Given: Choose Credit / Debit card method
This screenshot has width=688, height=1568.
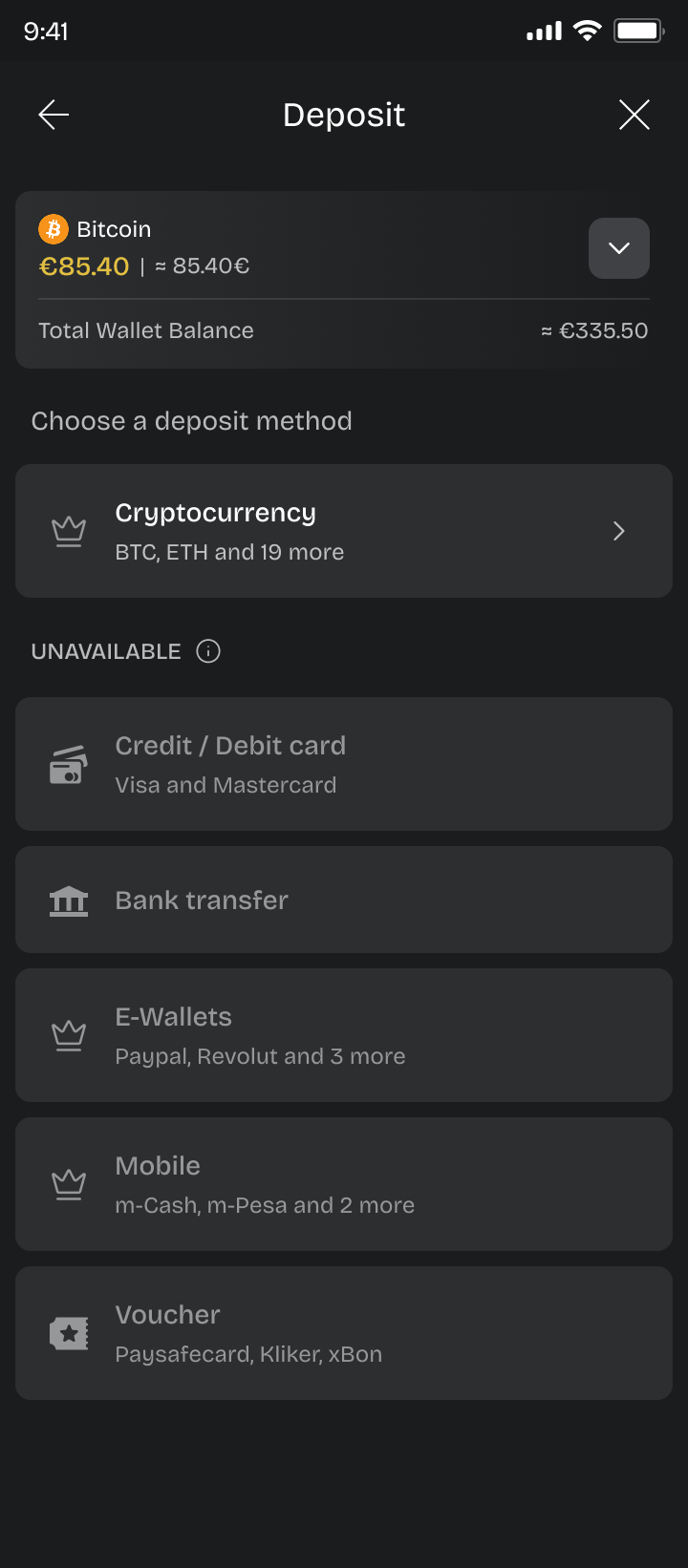Looking at the screenshot, I should (344, 764).
